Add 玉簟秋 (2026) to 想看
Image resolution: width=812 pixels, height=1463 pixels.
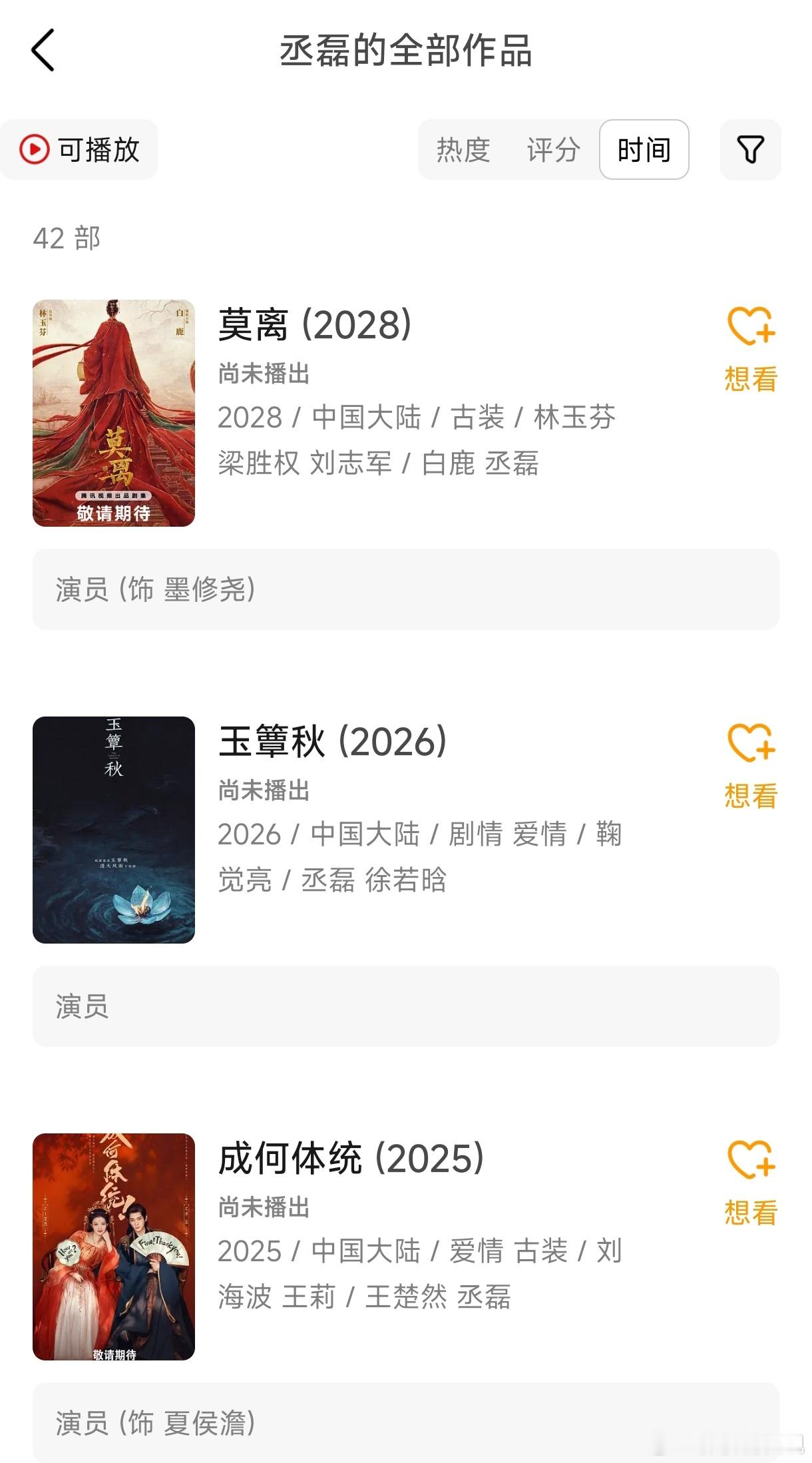tap(751, 765)
